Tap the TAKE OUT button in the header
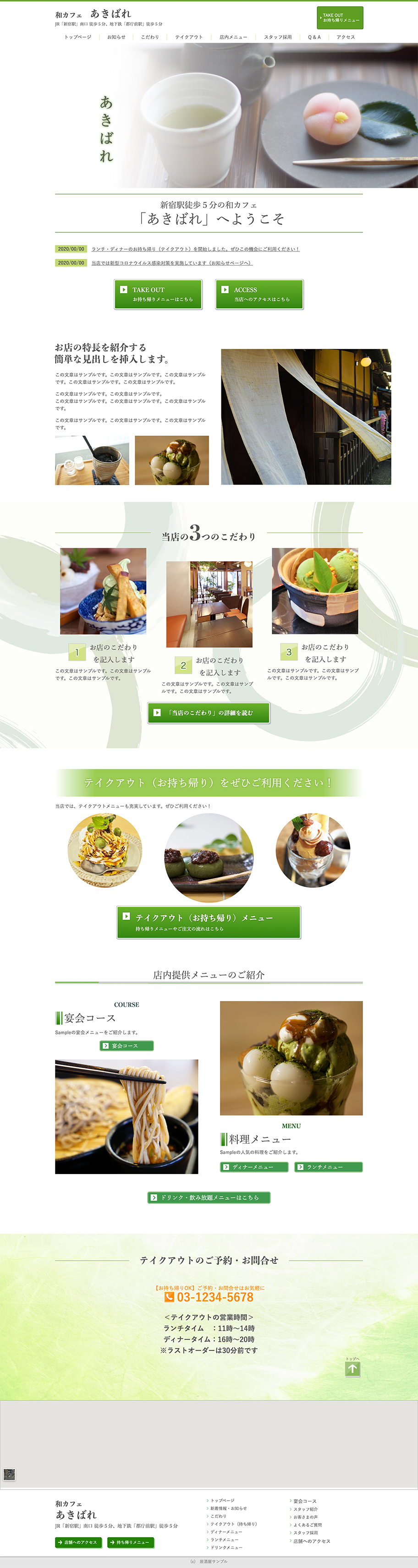The width and height of the screenshot is (418, 1568). click(340, 18)
